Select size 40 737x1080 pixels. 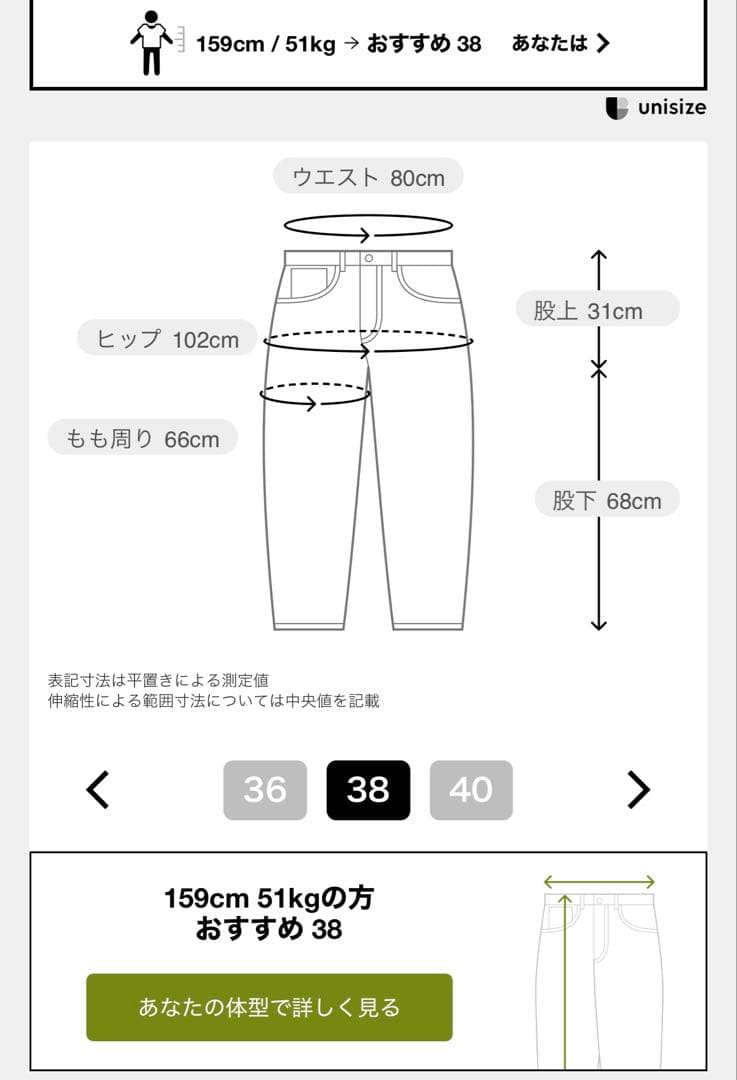[x=472, y=791]
